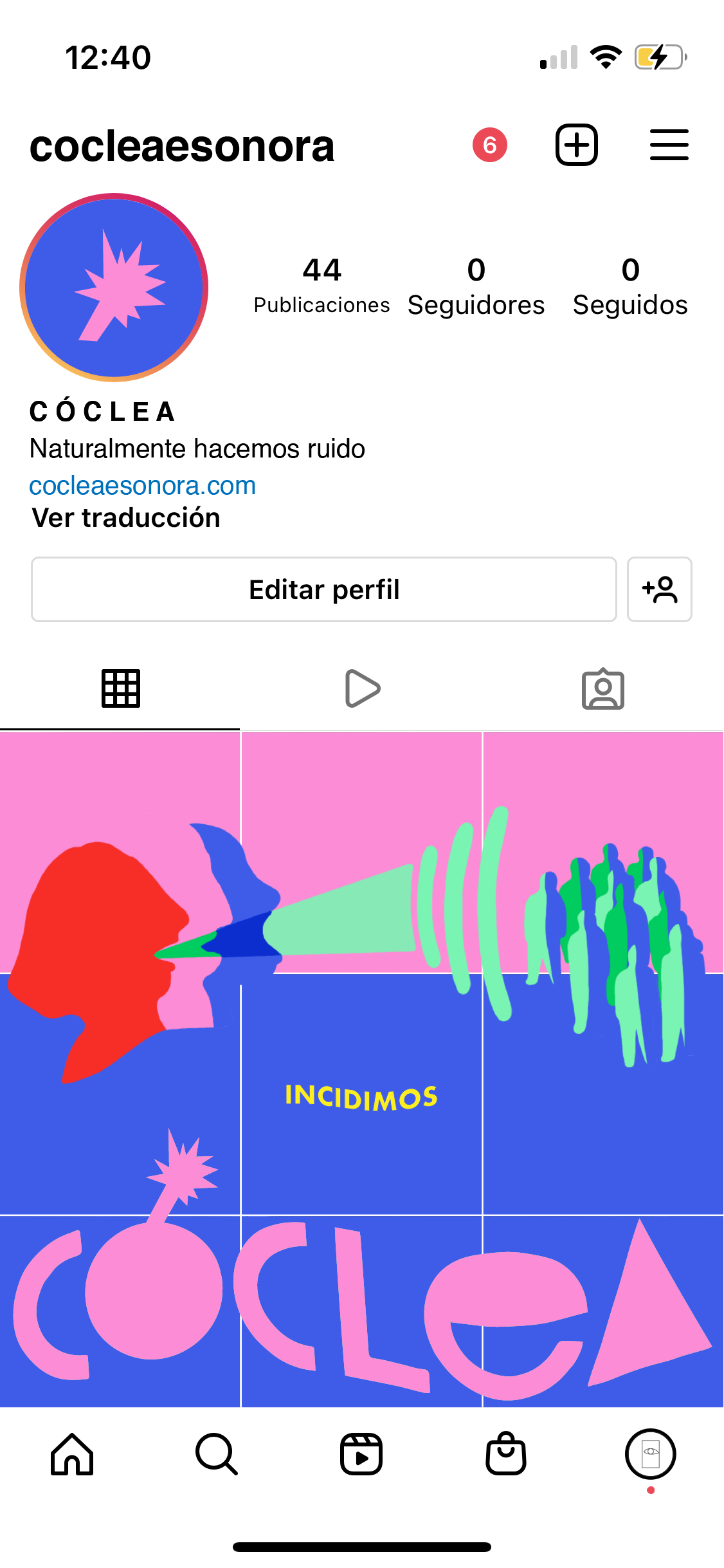Open the Shop tab
Viewport: 724px width, 1568px height.
[506, 1454]
